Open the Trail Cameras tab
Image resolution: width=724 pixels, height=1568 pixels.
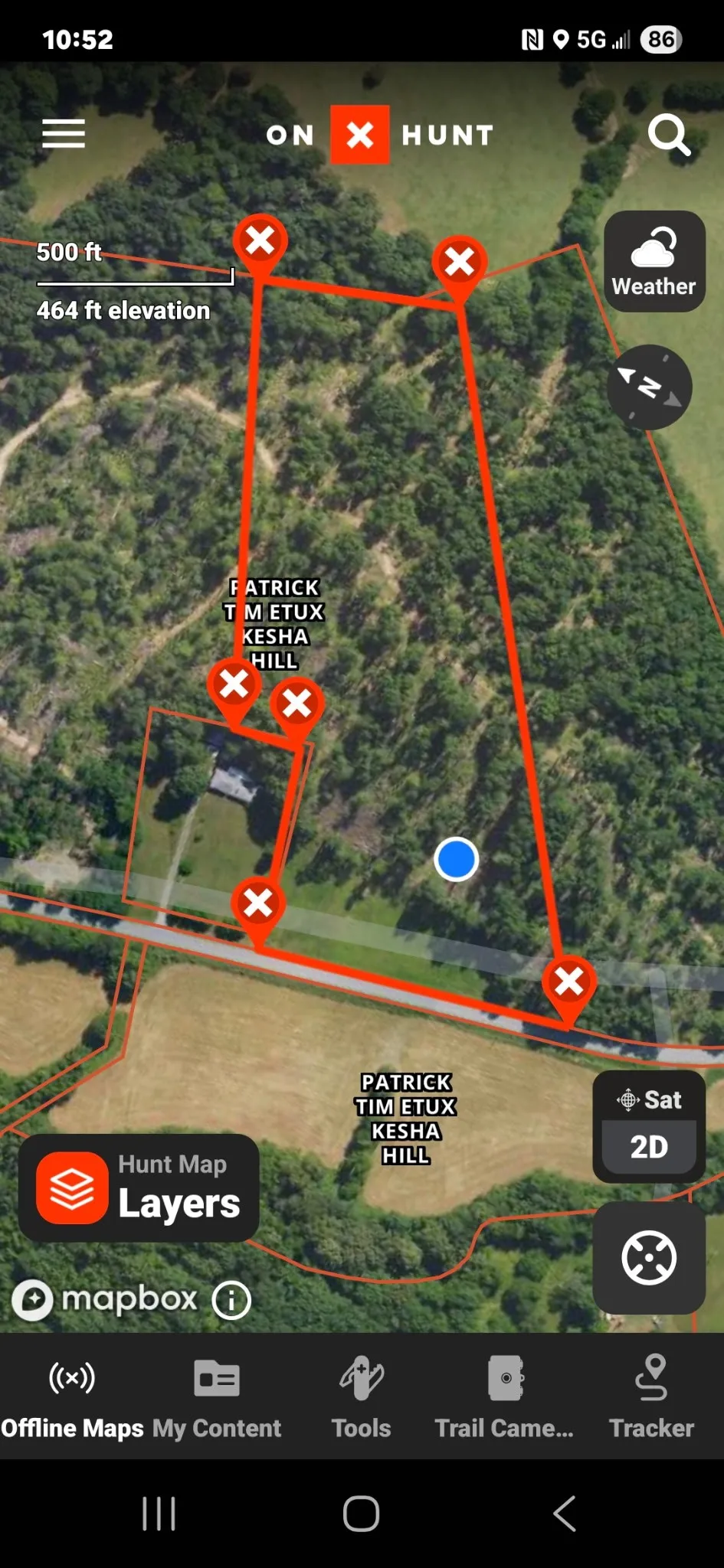coord(504,1396)
